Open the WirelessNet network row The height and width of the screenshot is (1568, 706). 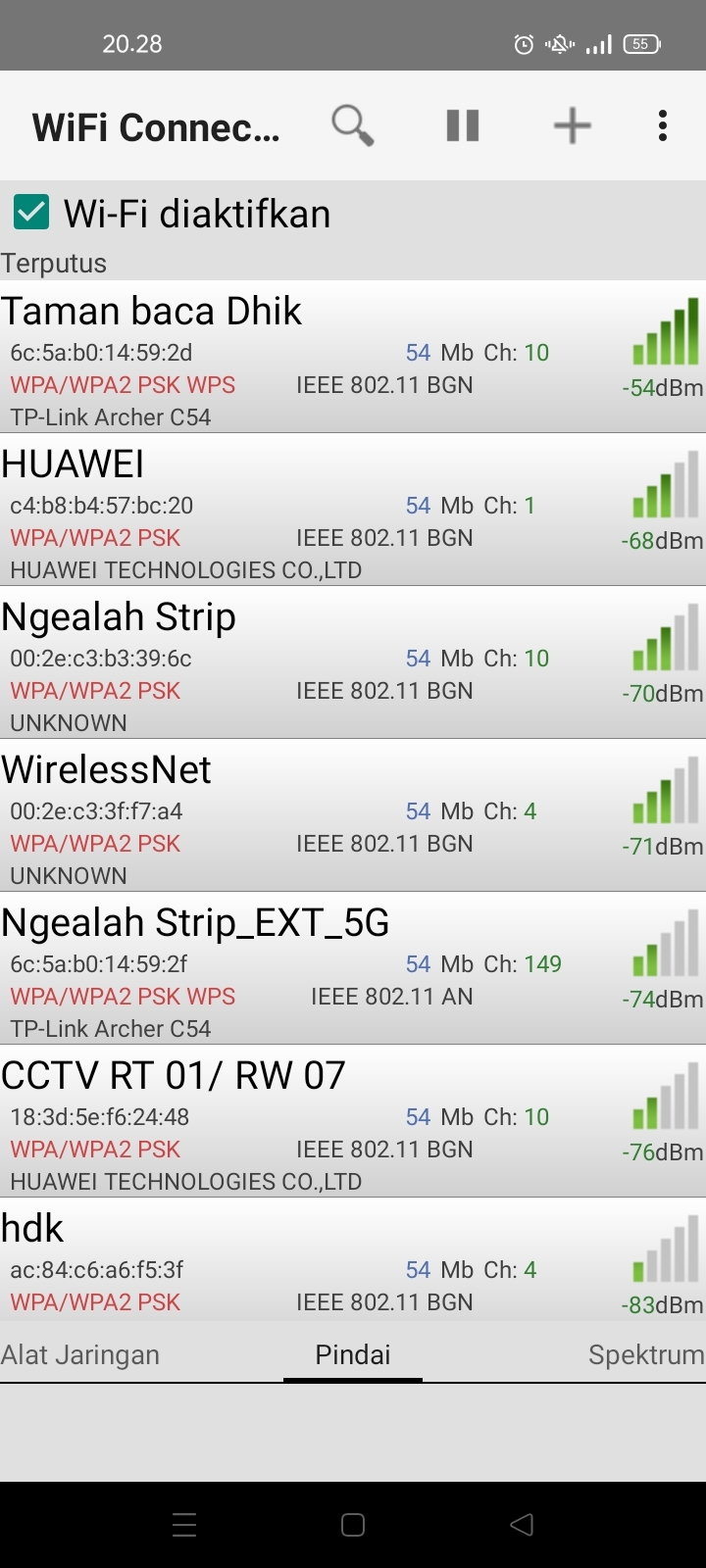353,815
